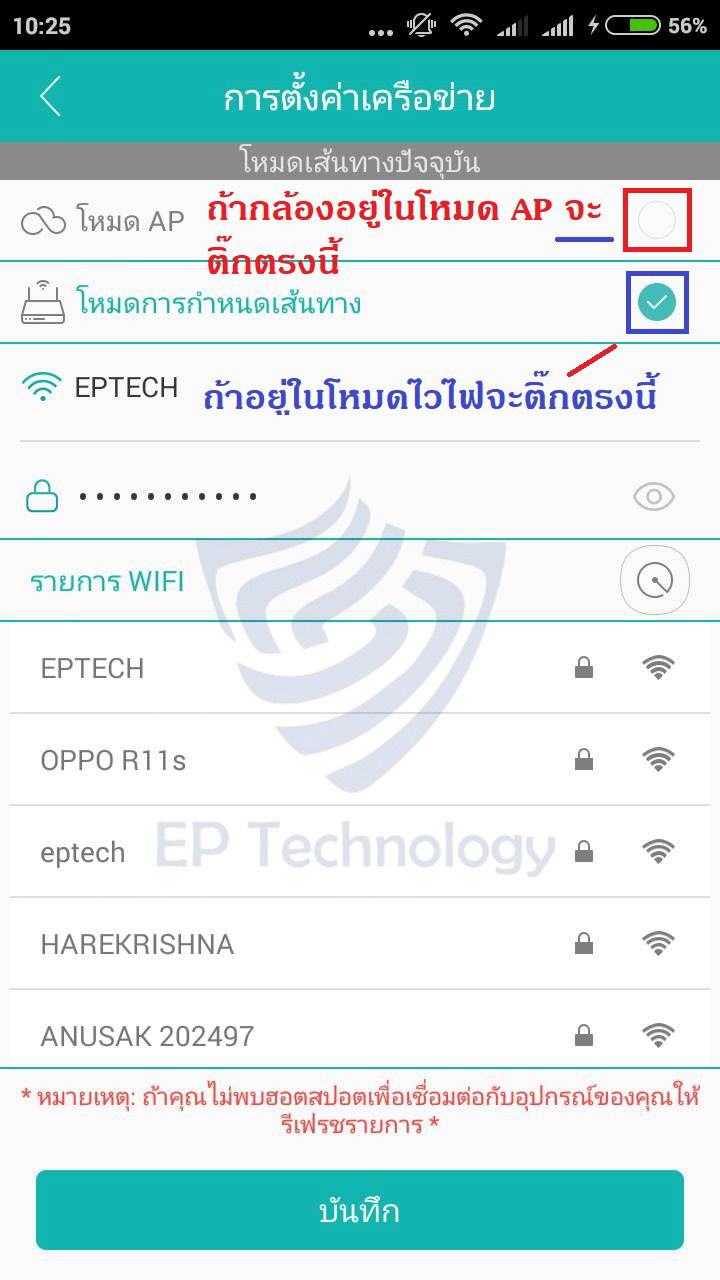Refresh the WIFI list
This screenshot has height=1280, width=720.
pyautogui.click(x=654, y=579)
